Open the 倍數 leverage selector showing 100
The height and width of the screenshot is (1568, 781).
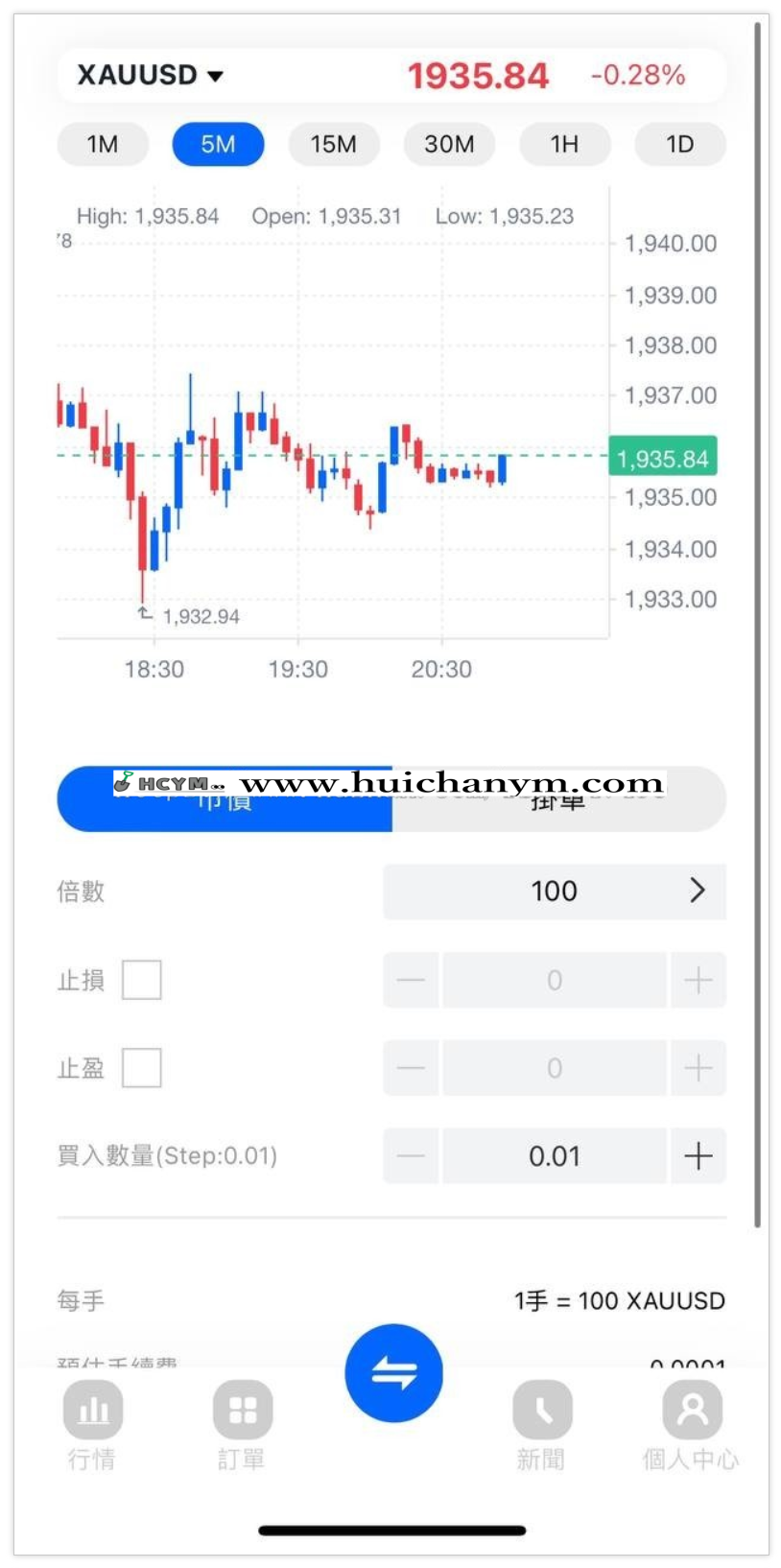pyautogui.click(x=554, y=891)
